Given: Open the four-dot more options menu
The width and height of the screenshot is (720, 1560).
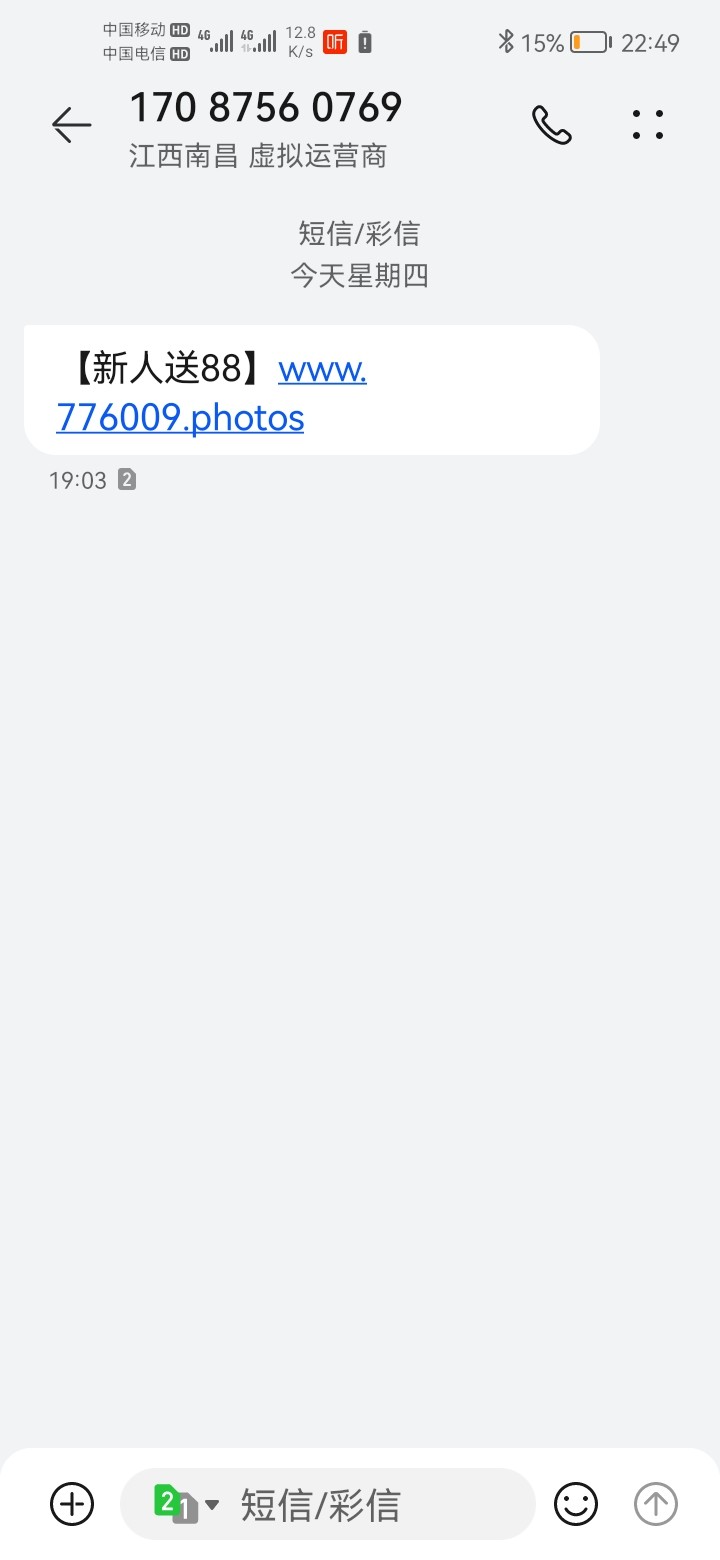Looking at the screenshot, I should click(x=648, y=125).
